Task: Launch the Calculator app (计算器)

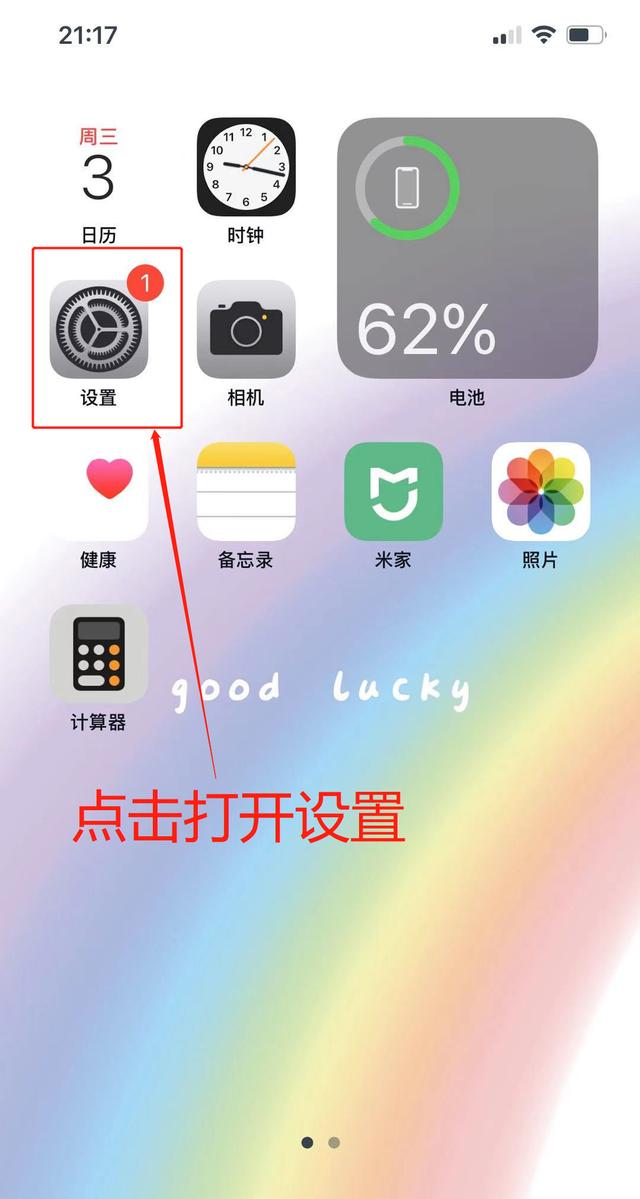Action: 98,654
